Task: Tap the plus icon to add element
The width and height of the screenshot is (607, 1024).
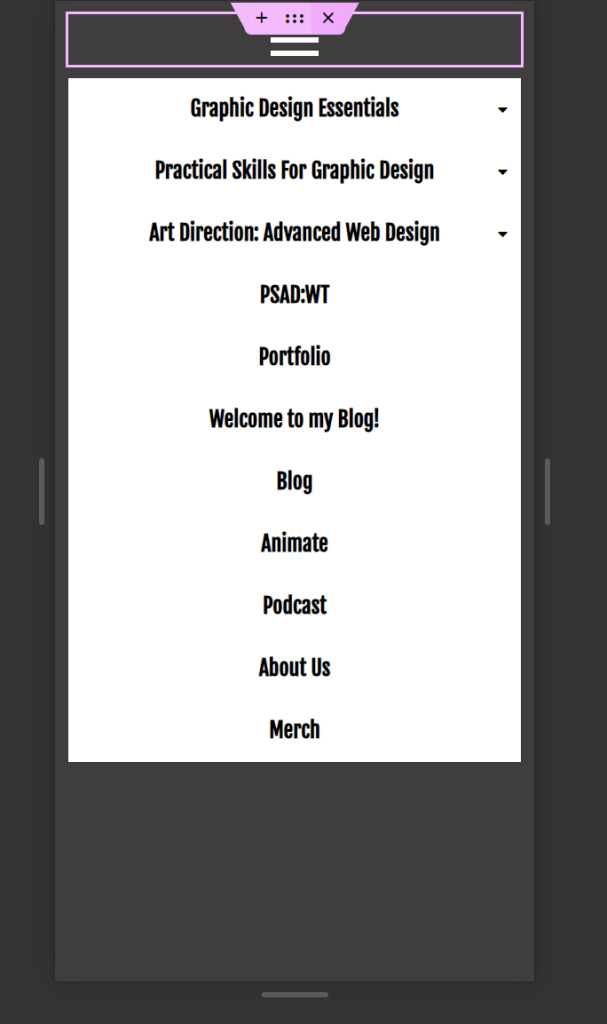Action: point(262,18)
